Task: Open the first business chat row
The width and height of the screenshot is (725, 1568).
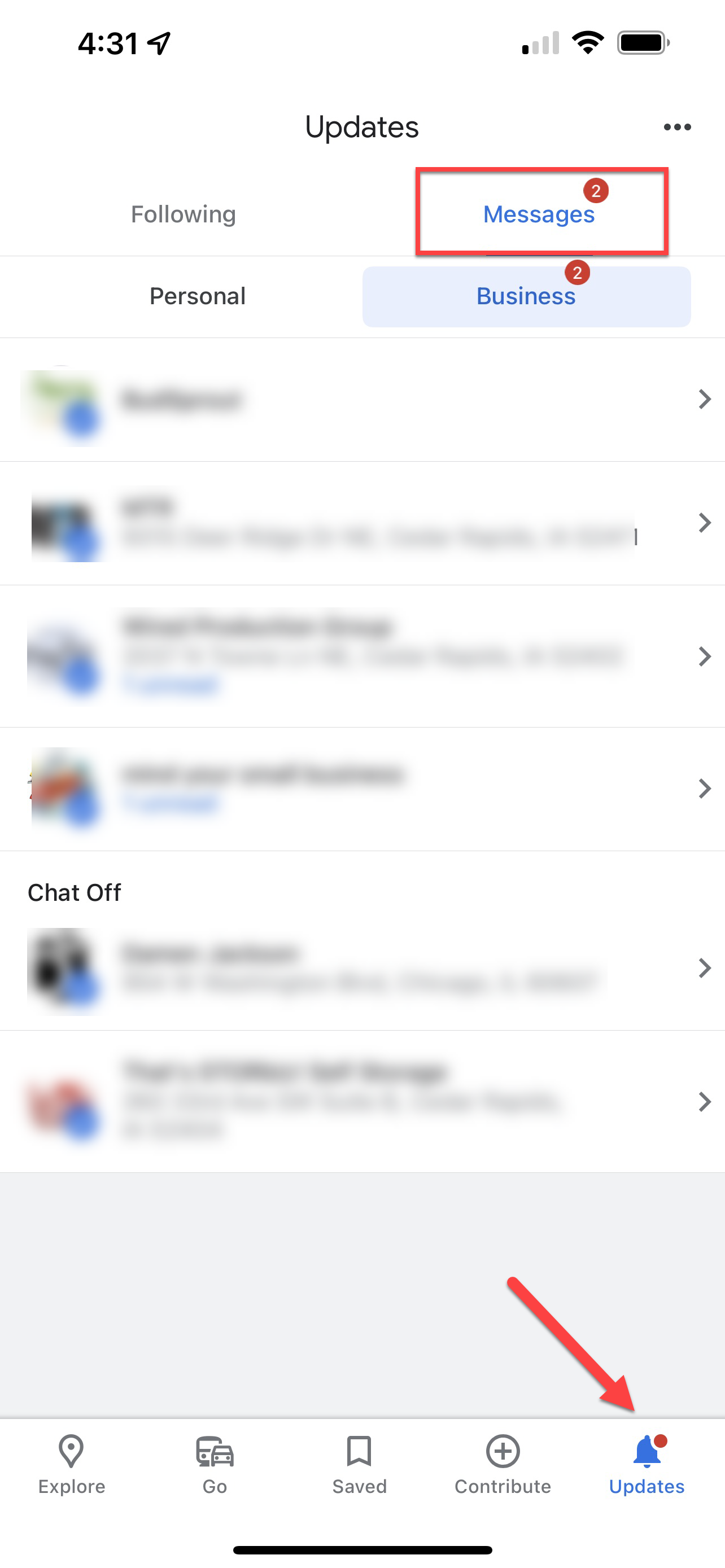Action: point(362,400)
